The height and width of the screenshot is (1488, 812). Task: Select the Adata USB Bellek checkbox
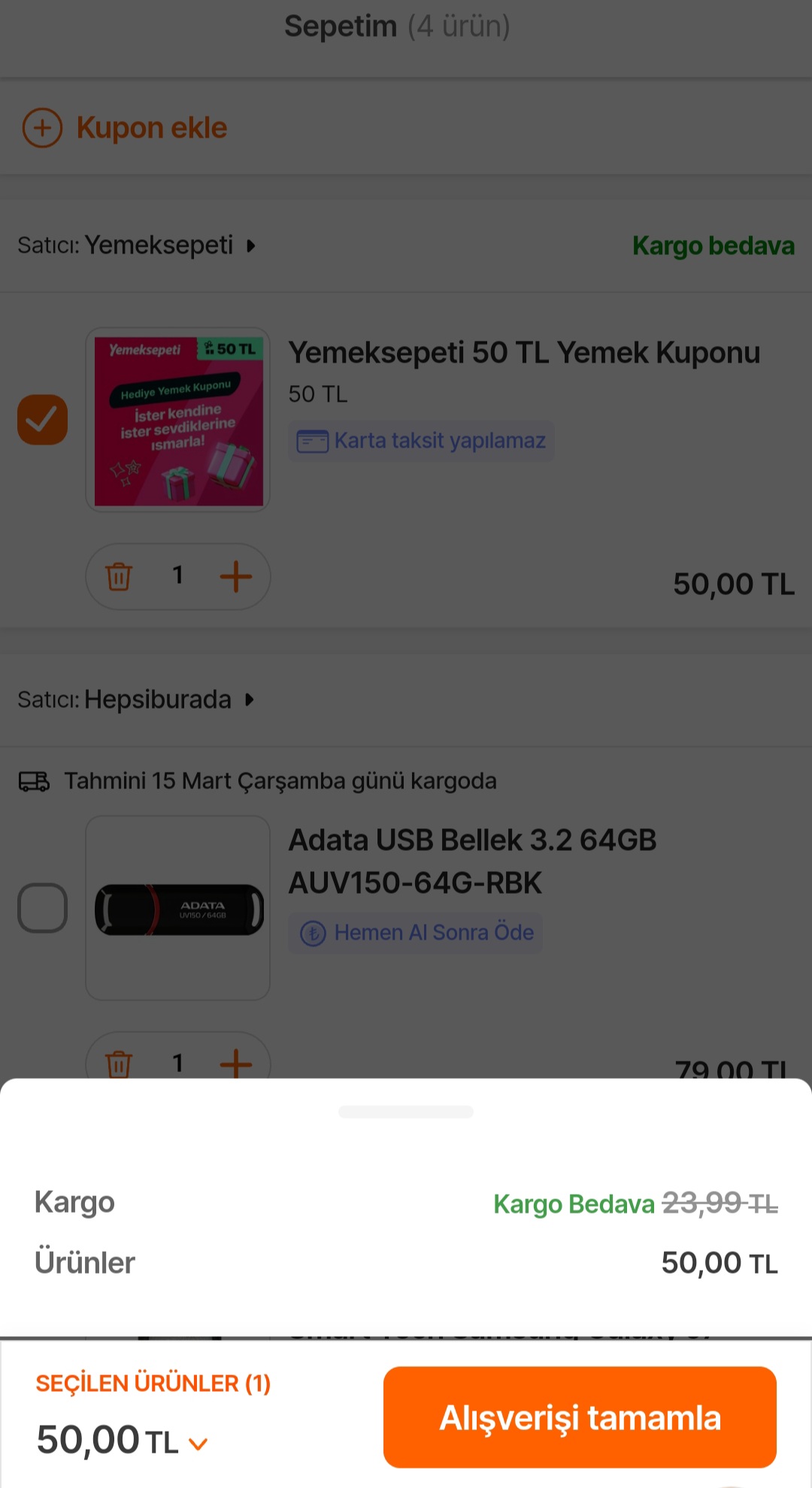point(43,908)
